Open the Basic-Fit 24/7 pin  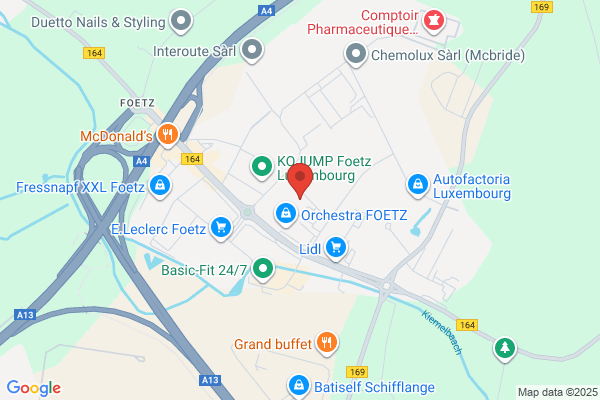(262, 269)
